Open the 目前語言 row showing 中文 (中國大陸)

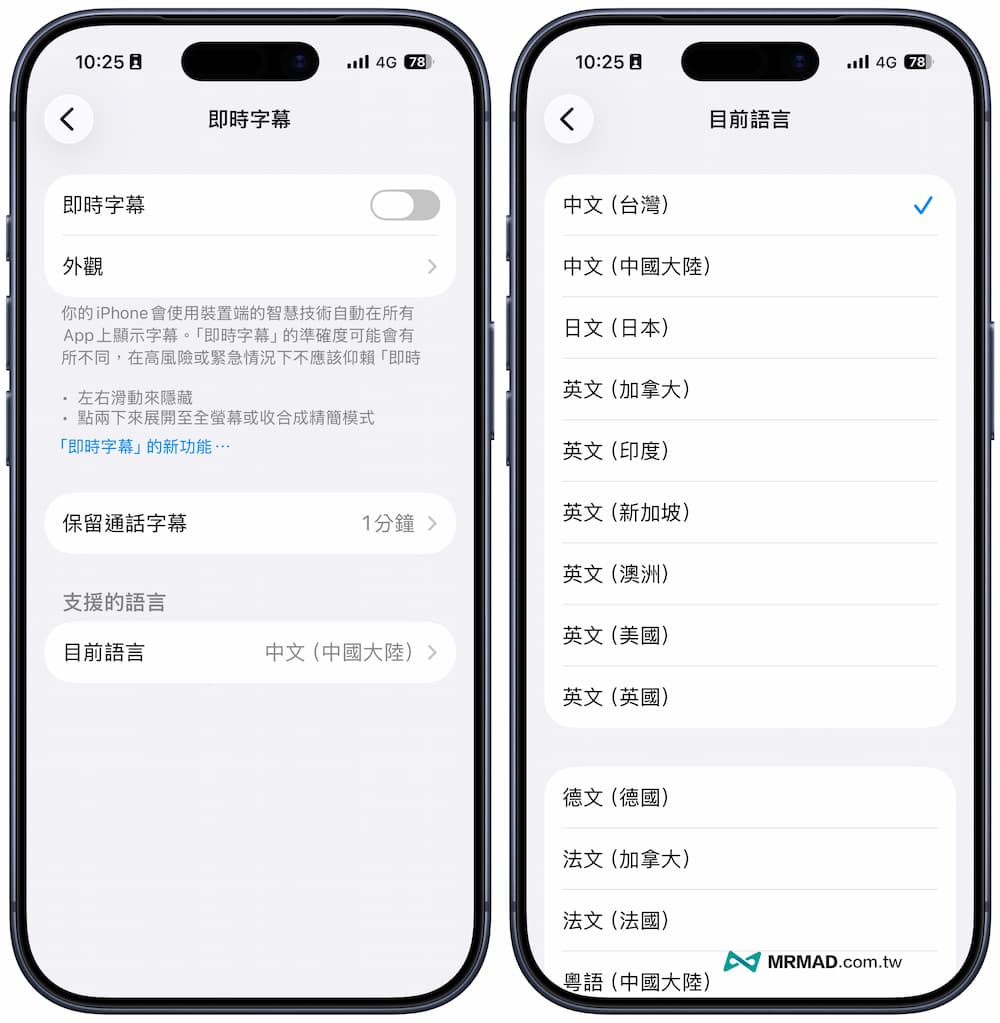click(x=250, y=653)
